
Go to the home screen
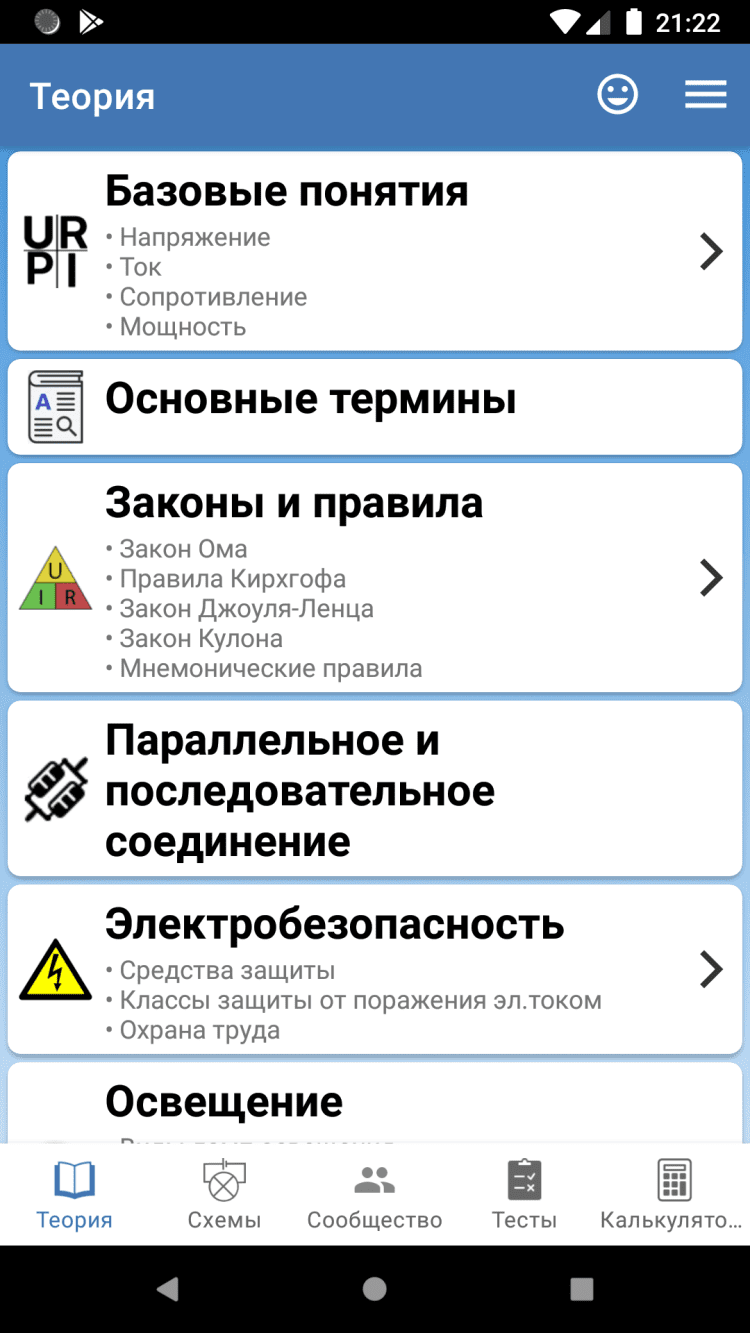coord(375,1289)
